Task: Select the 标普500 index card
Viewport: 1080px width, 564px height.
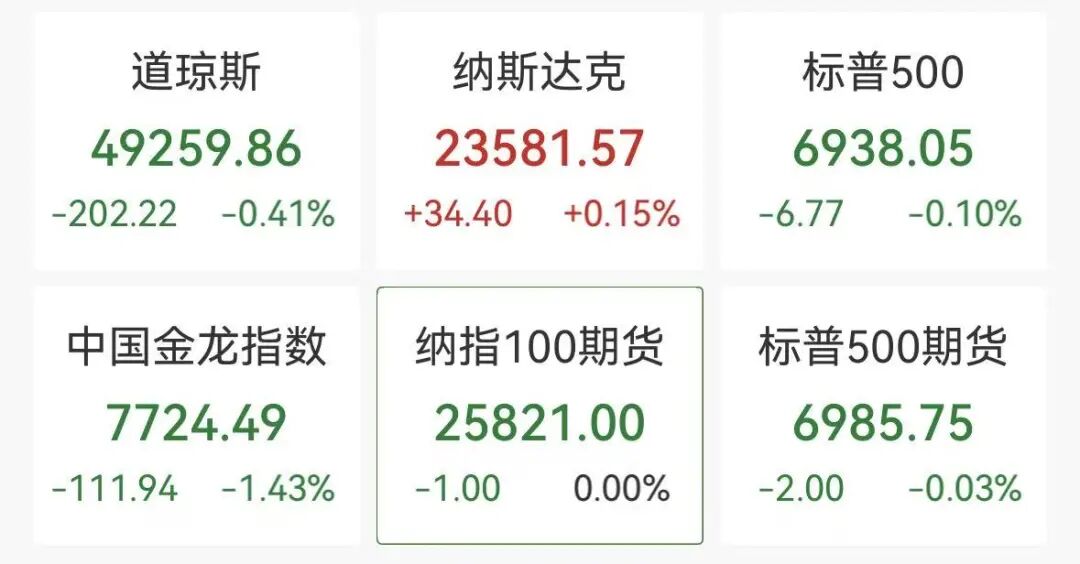Action: (883, 142)
